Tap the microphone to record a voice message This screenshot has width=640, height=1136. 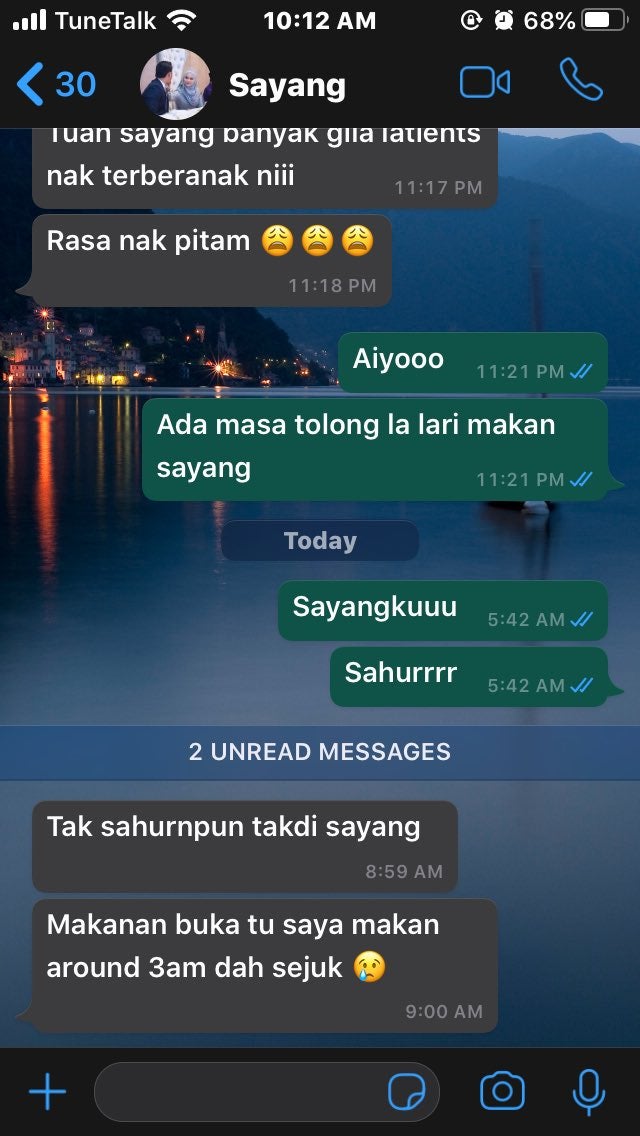point(588,1091)
